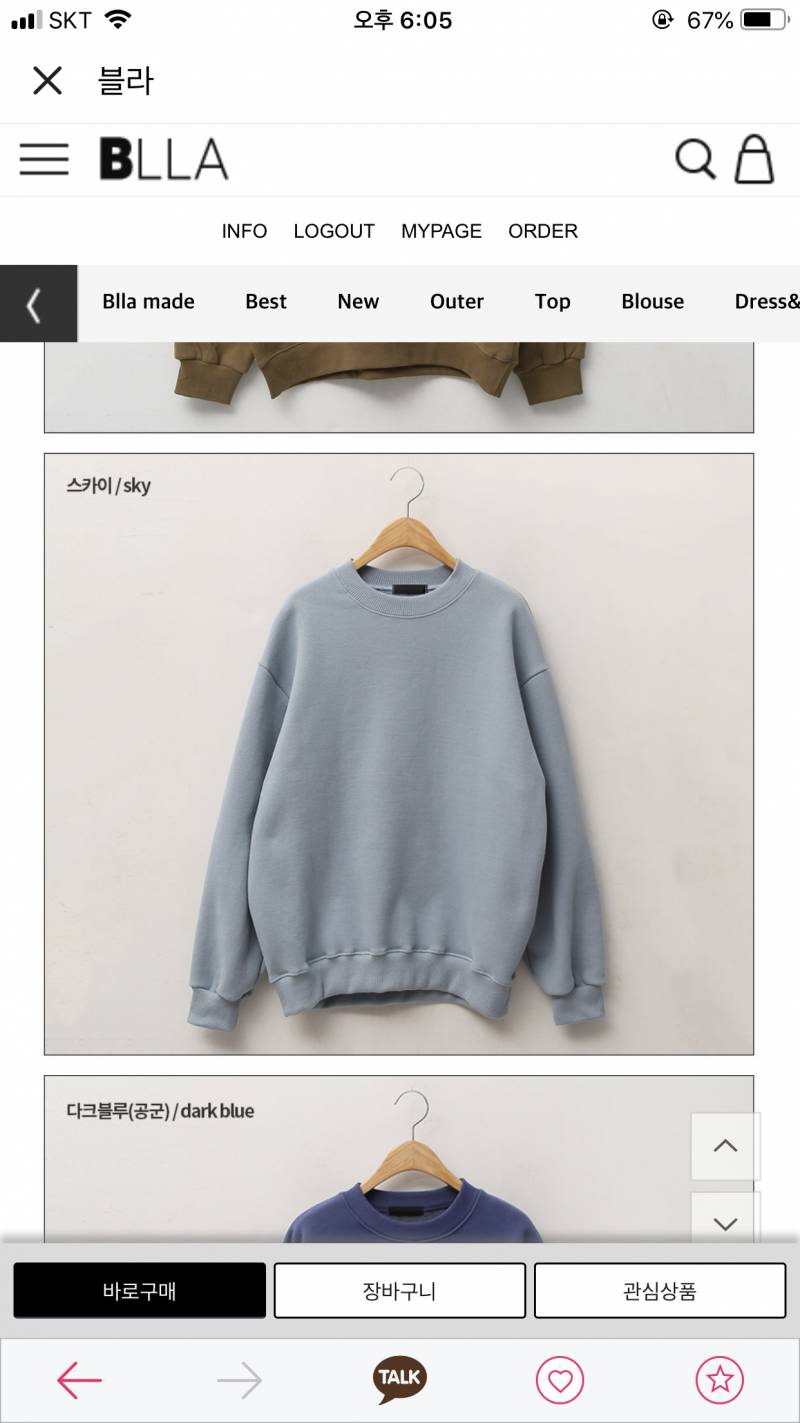The height and width of the screenshot is (1423, 800).
Task: Close the 블라 in-app browser
Action: tap(47, 80)
